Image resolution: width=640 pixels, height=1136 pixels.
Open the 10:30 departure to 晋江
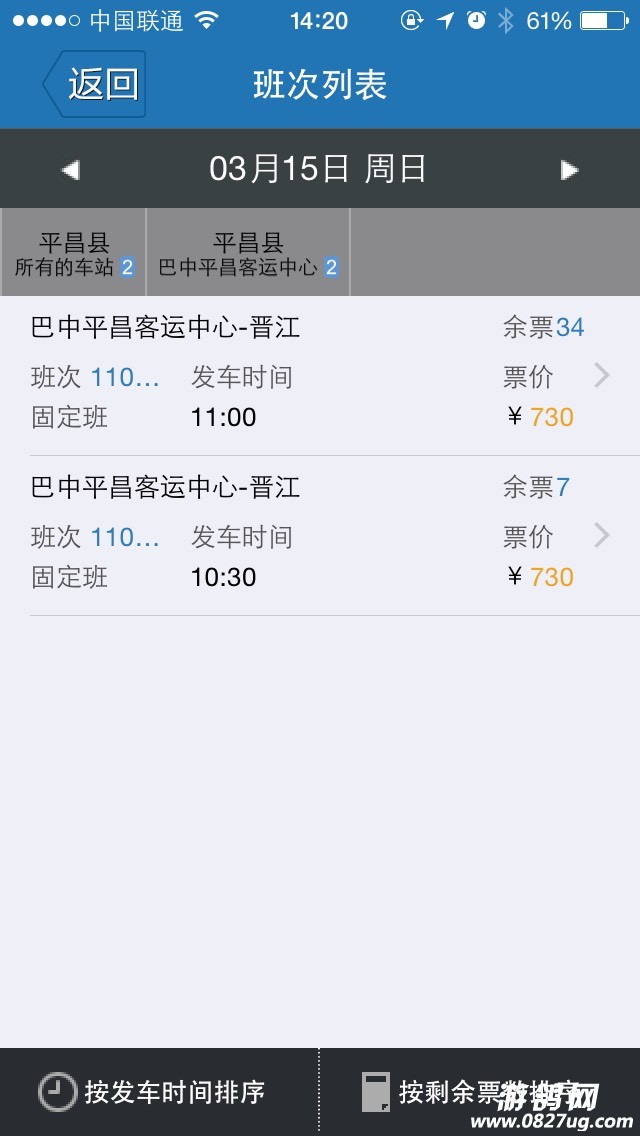[x=320, y=536]
